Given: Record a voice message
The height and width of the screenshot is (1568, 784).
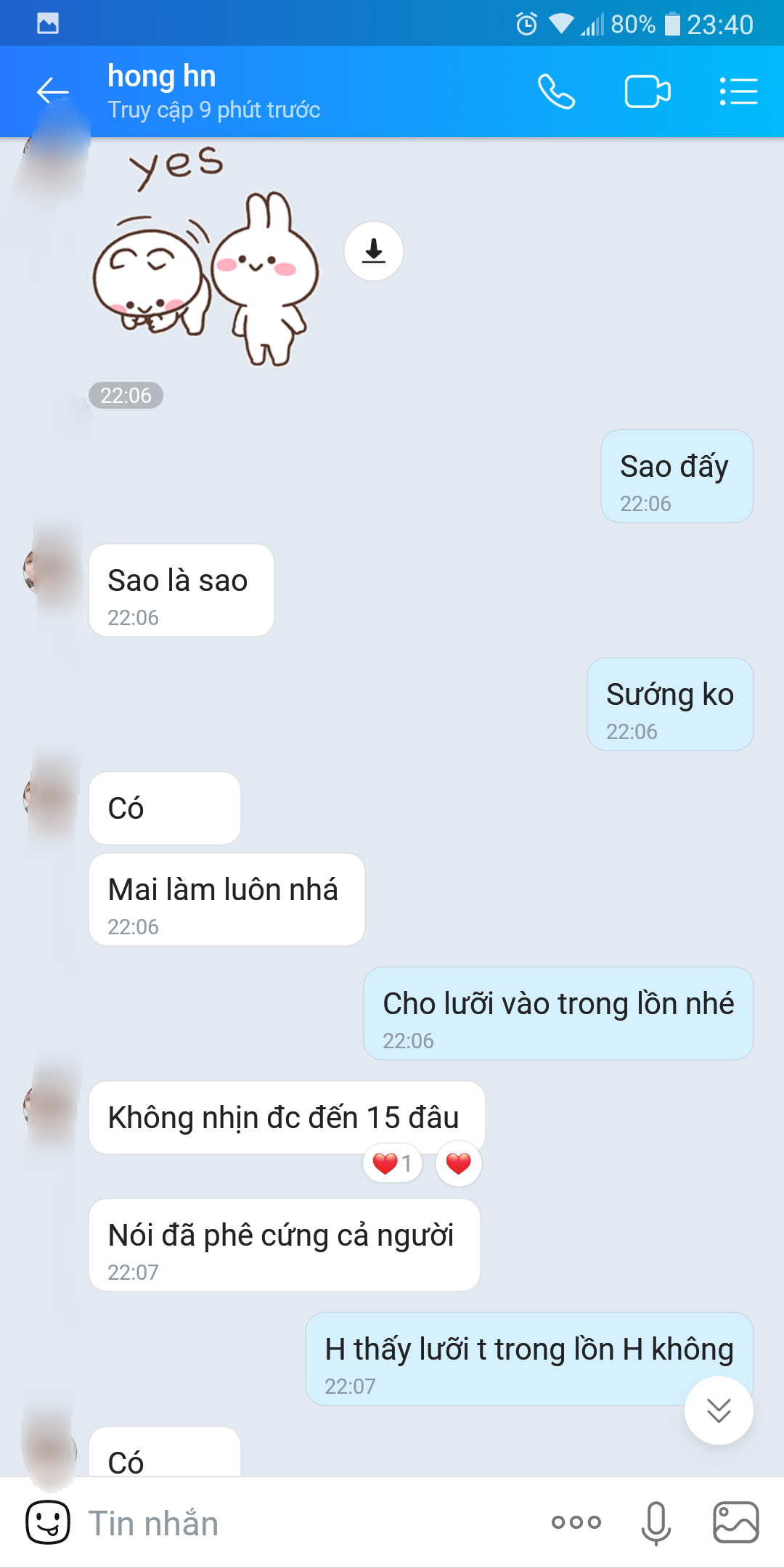Looking at the screenshot, I should pos(656,1522).
